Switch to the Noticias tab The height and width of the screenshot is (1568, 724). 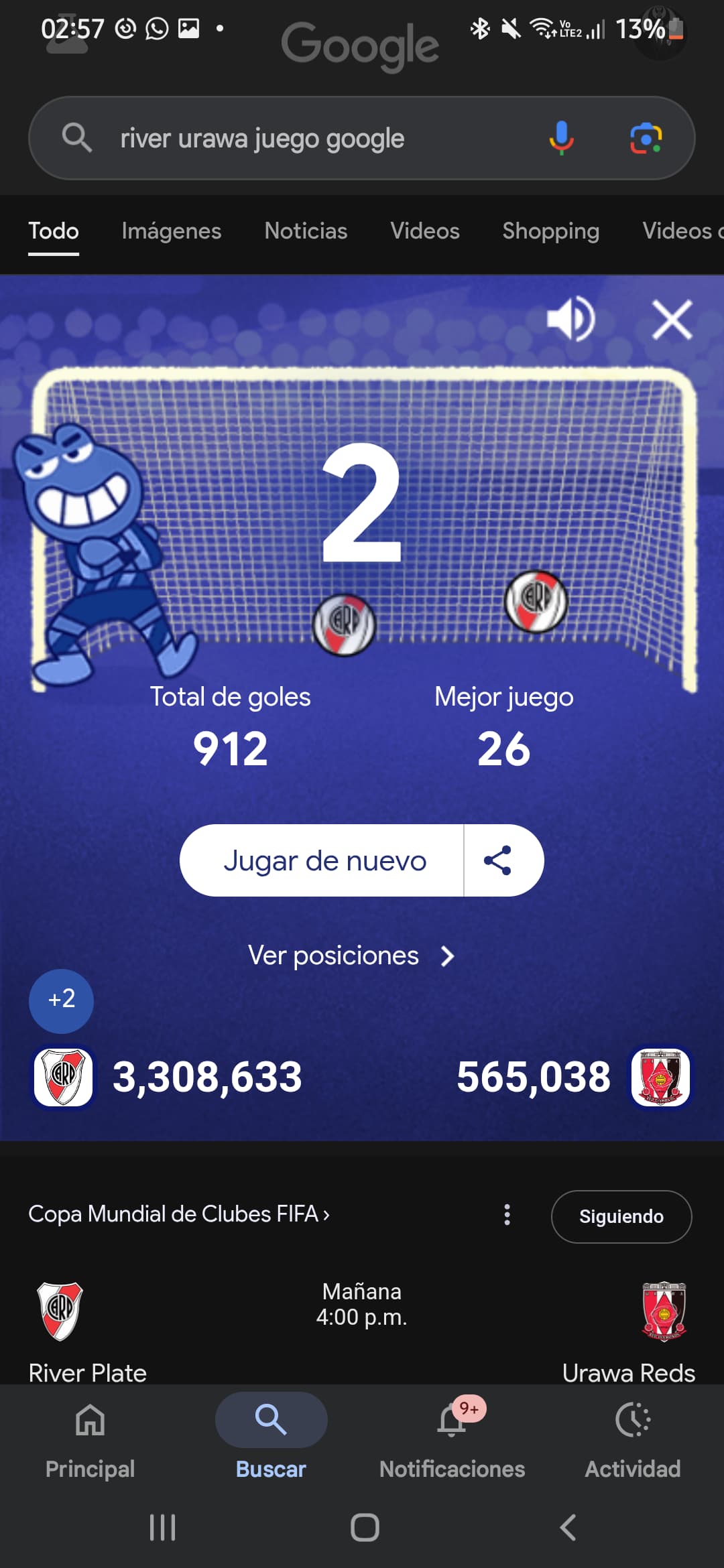coord(306,231)
